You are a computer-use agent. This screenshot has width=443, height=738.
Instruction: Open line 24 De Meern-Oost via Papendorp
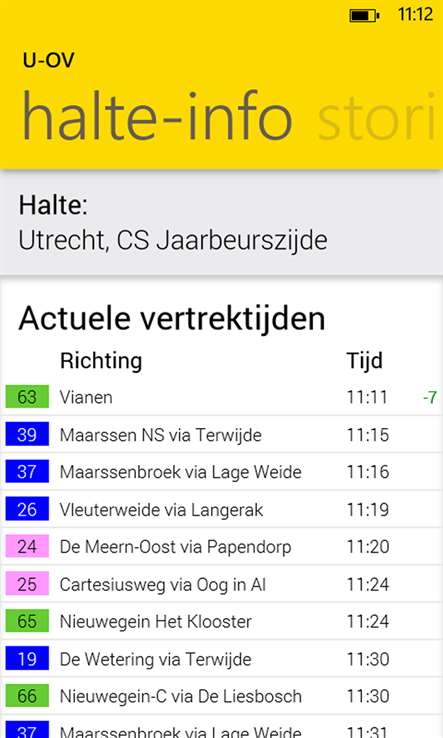(x=221, y=546)
